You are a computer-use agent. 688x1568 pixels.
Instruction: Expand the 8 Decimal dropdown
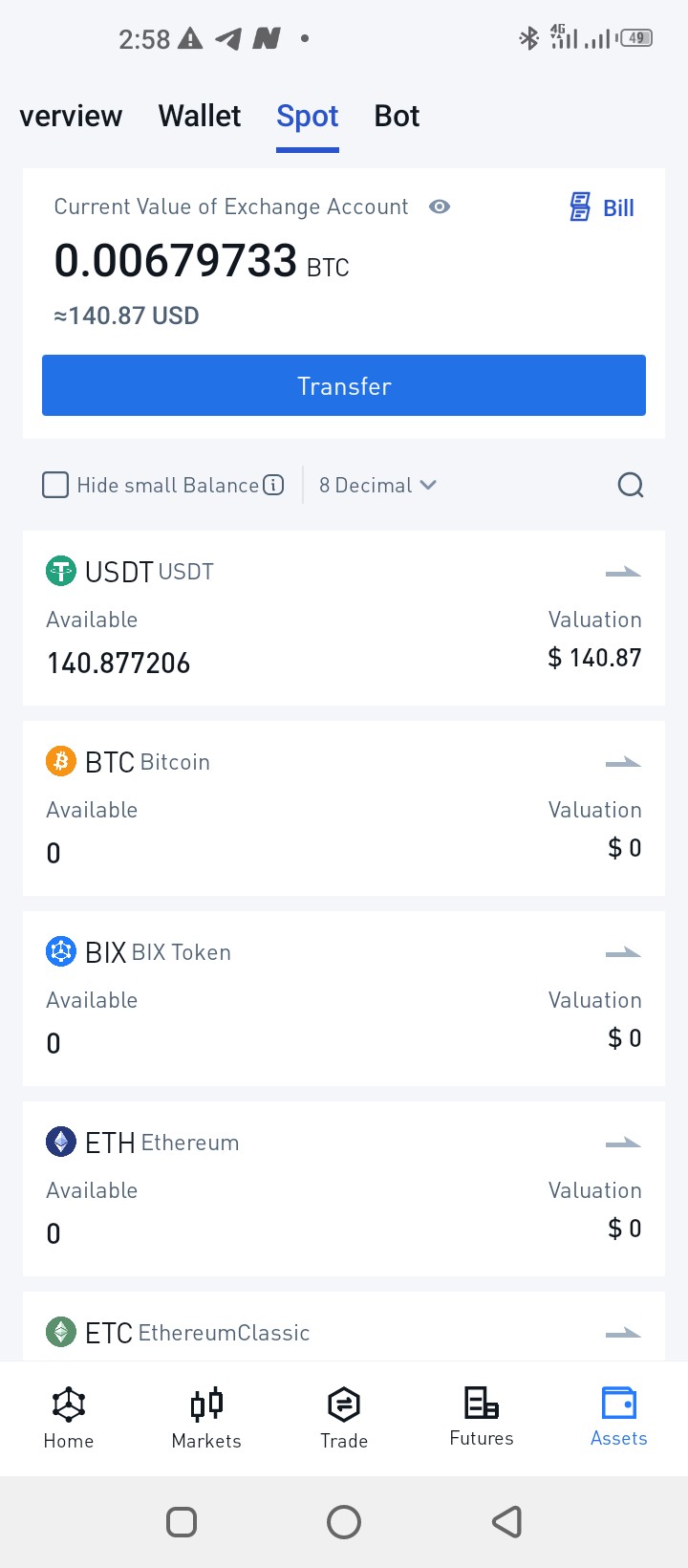tap(377, 485)
